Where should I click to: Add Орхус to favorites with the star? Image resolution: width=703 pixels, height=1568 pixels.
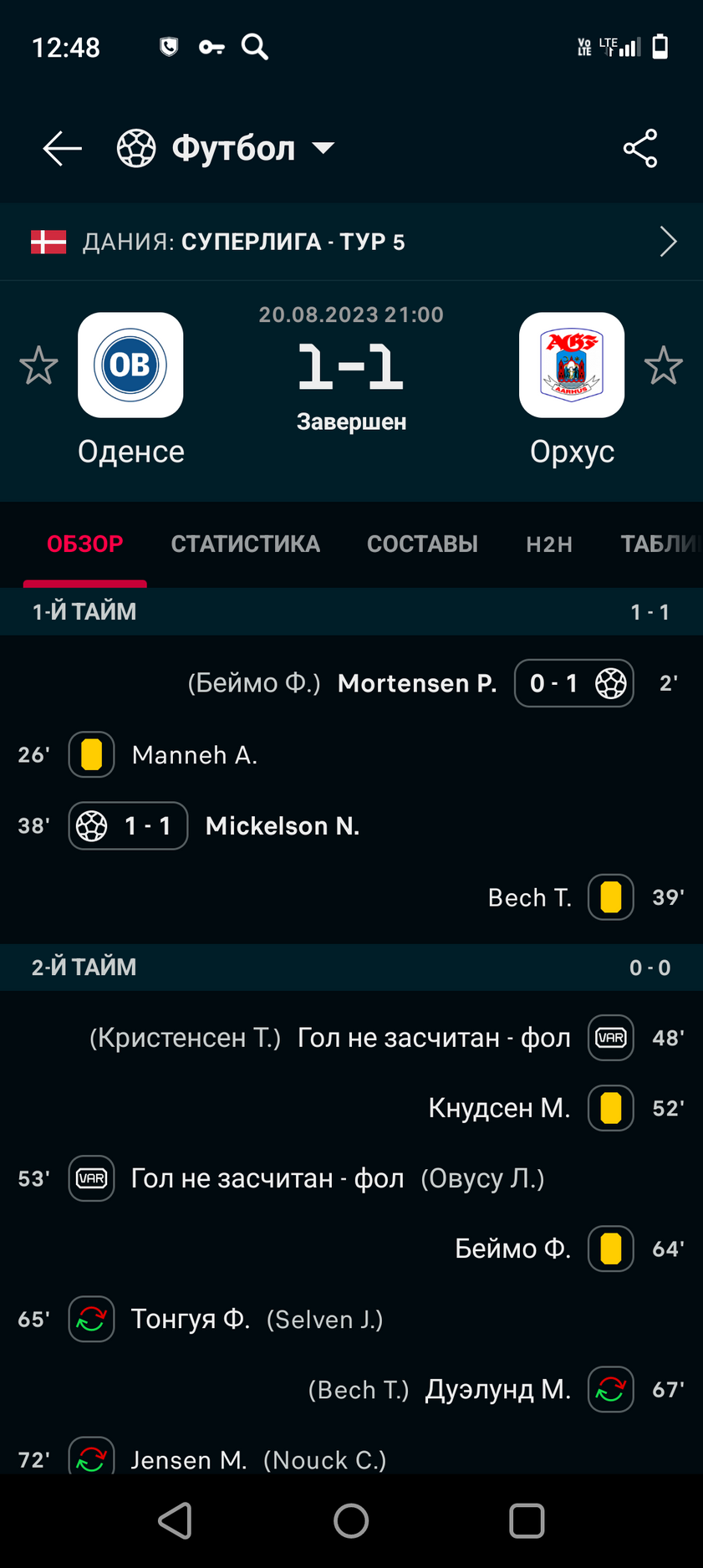(664, 365)
